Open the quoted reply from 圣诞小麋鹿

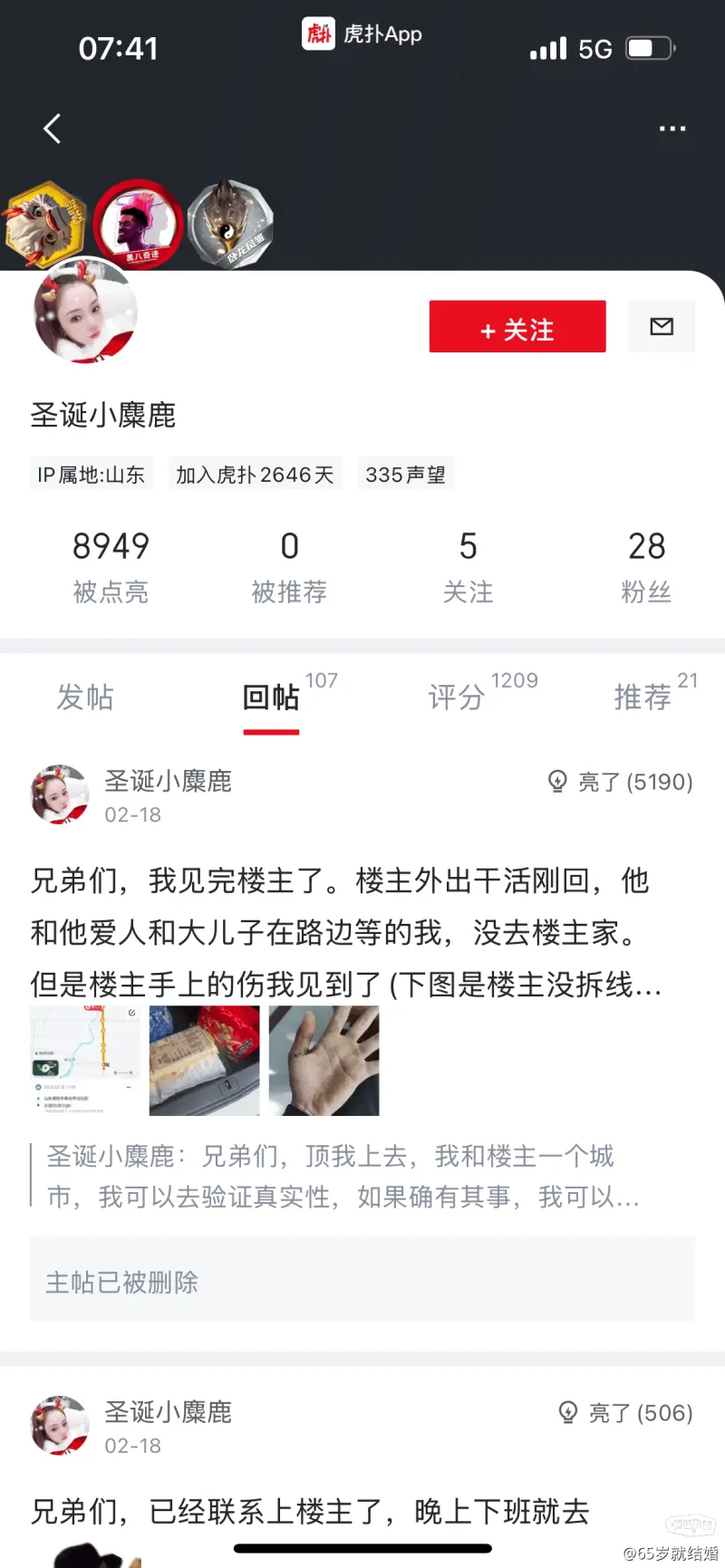[344, 1177]
